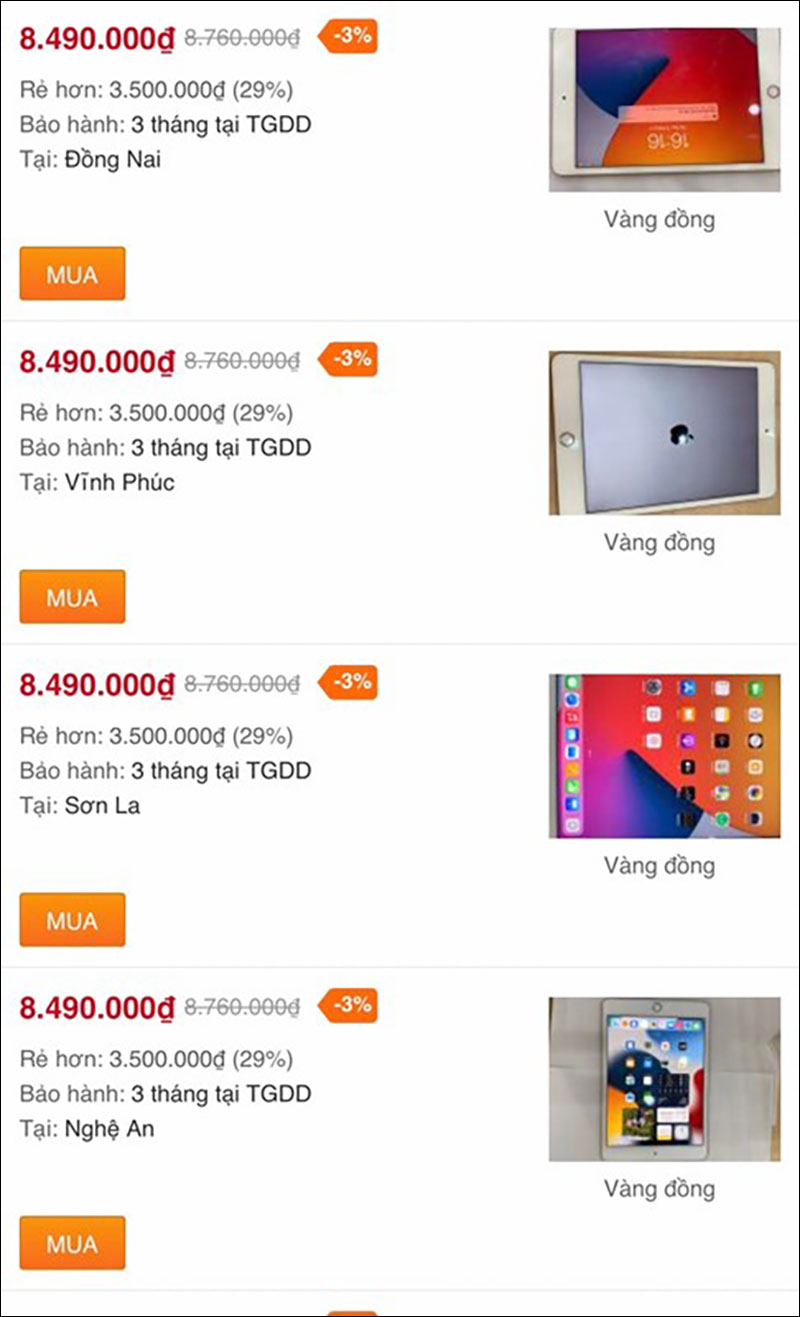Click the MUA button for the Đồng Nai iPad
800x1317 pixels.
71,273
